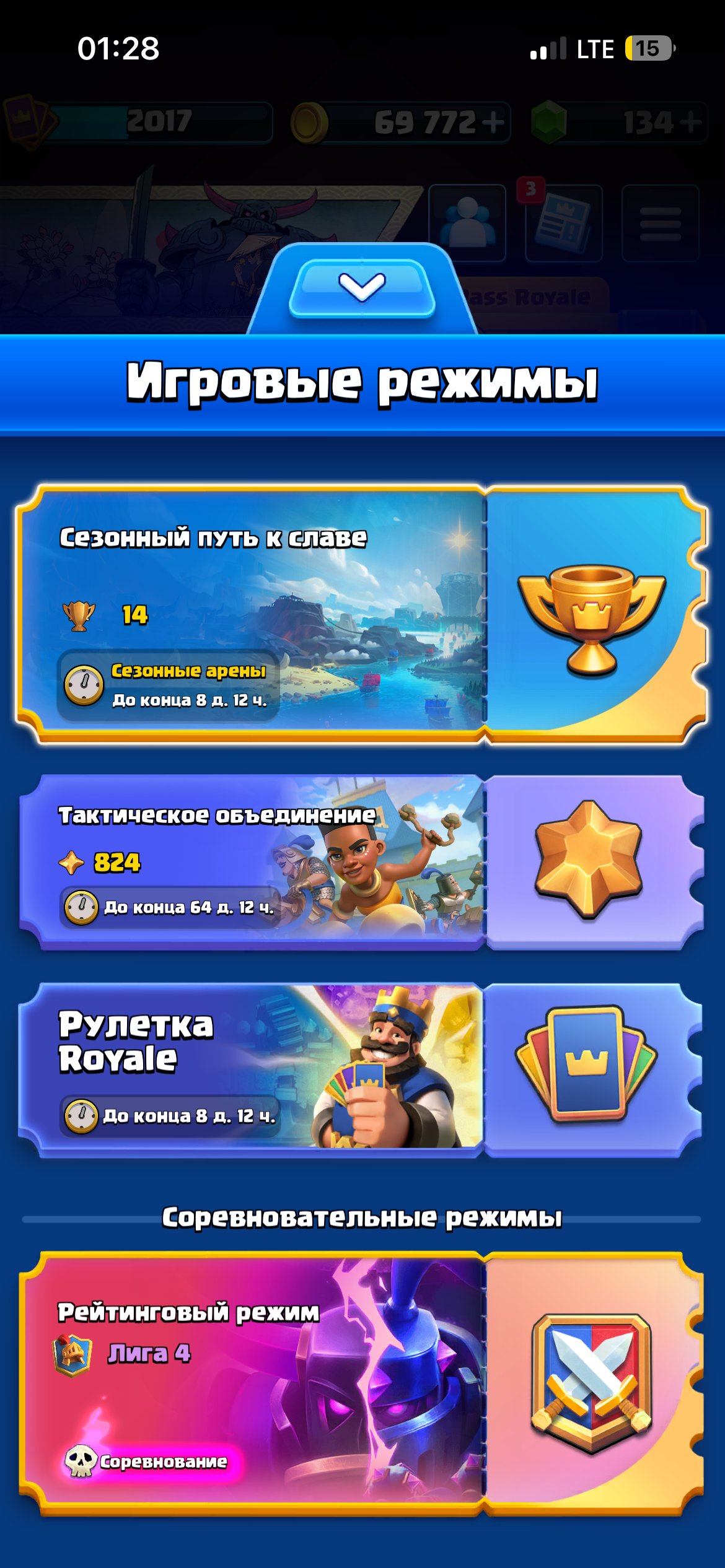This screenshot has height=1568, width=725.
Task: Collapse the game modes panel with the down chevron
Action: [362, 288]
